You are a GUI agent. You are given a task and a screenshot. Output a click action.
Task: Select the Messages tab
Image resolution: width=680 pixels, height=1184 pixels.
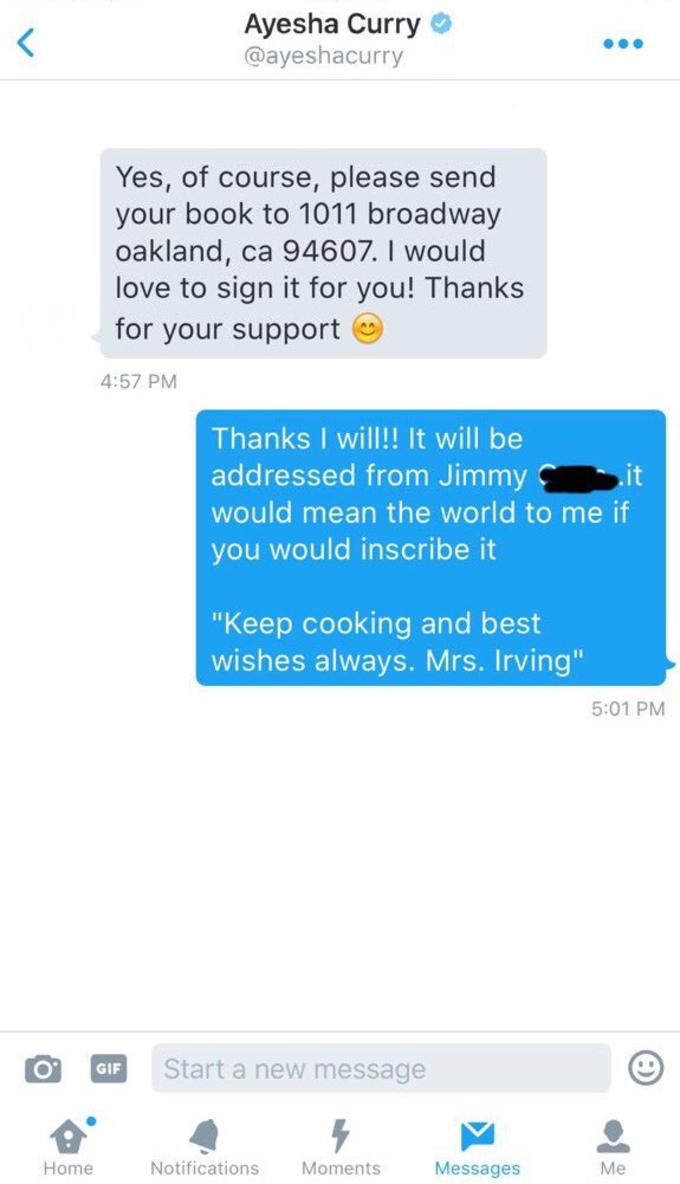477,1146
